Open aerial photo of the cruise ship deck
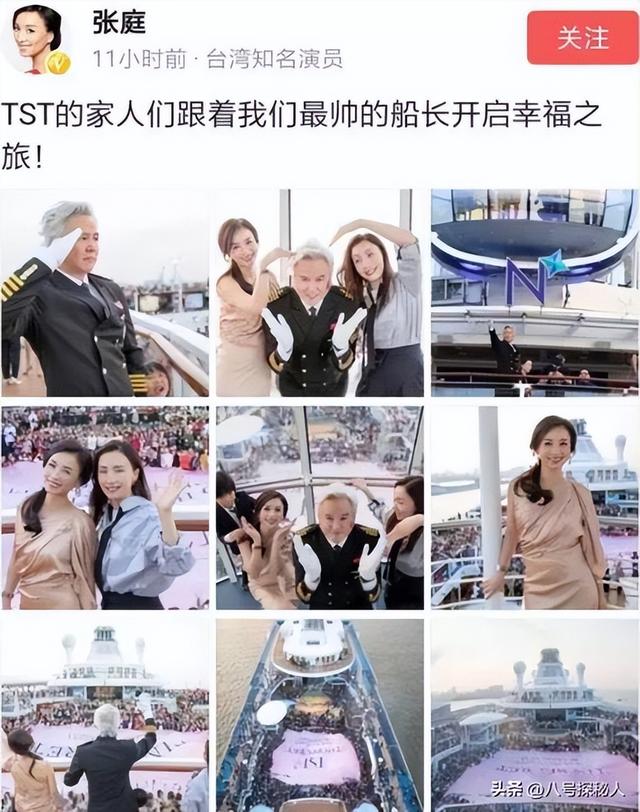The width and height of the screenshot is (640, 812). point(319,715)
